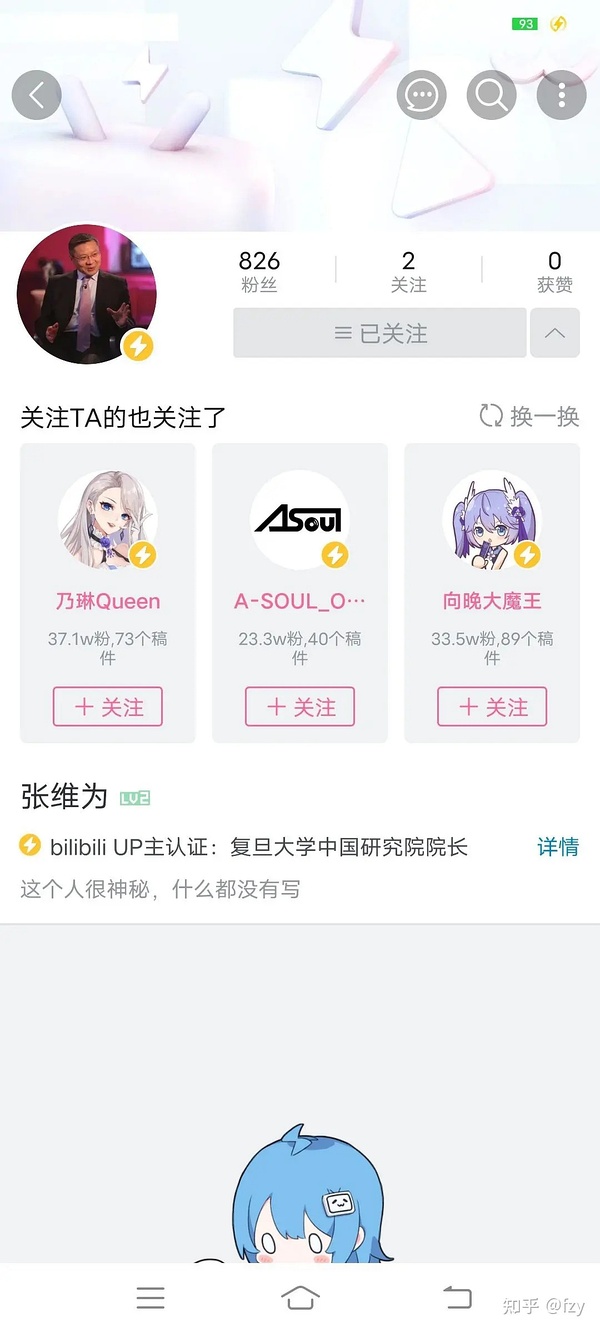The width and height of the screenshot is (600, 1333).
Task: Refresh suggestions with 换一换
Action: pos(530,416)
